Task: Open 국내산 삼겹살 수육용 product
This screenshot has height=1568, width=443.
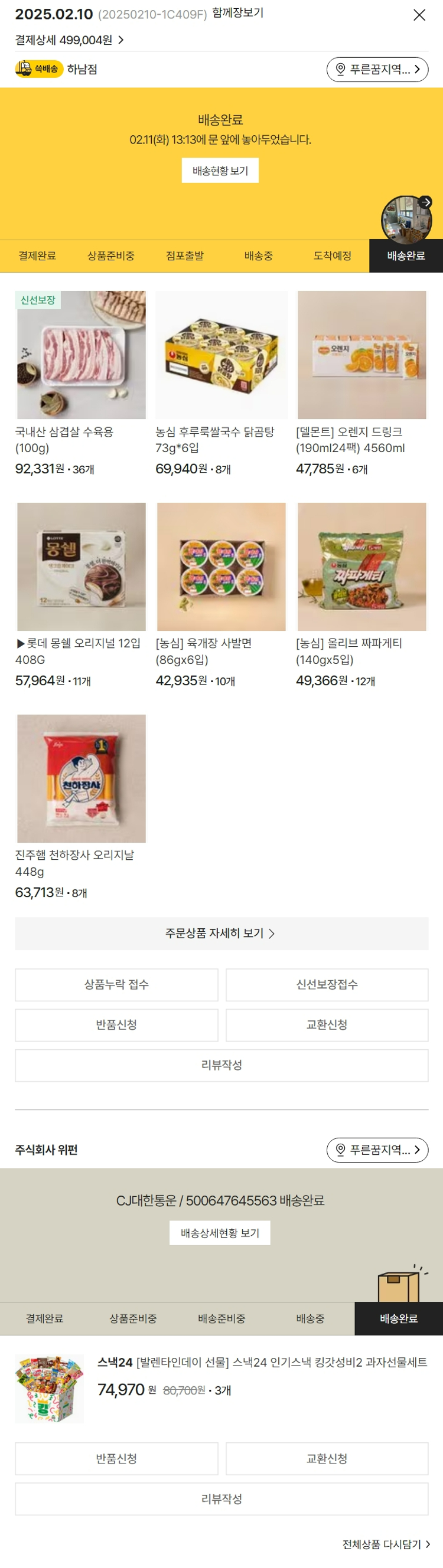Action: [x=81, y=355]
